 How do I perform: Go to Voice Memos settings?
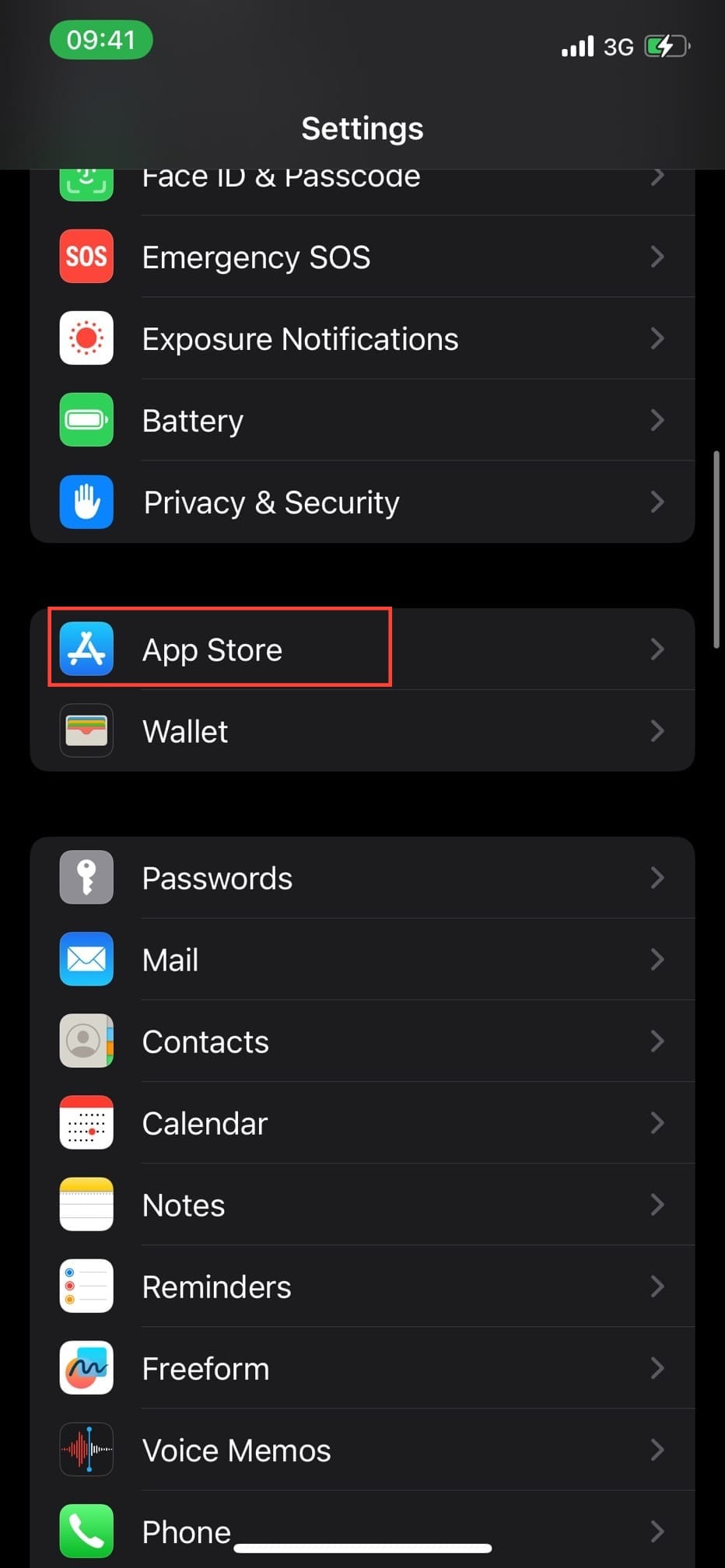pyautogui.click(x=362, y=1449)
